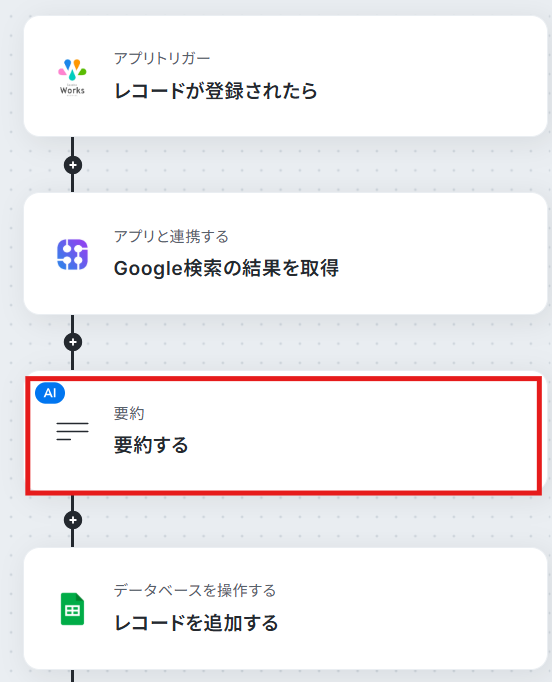The width and height of the screenshot is (552, 682).
Task: Open the レコードを追加する database card
Action: point(285,608)
